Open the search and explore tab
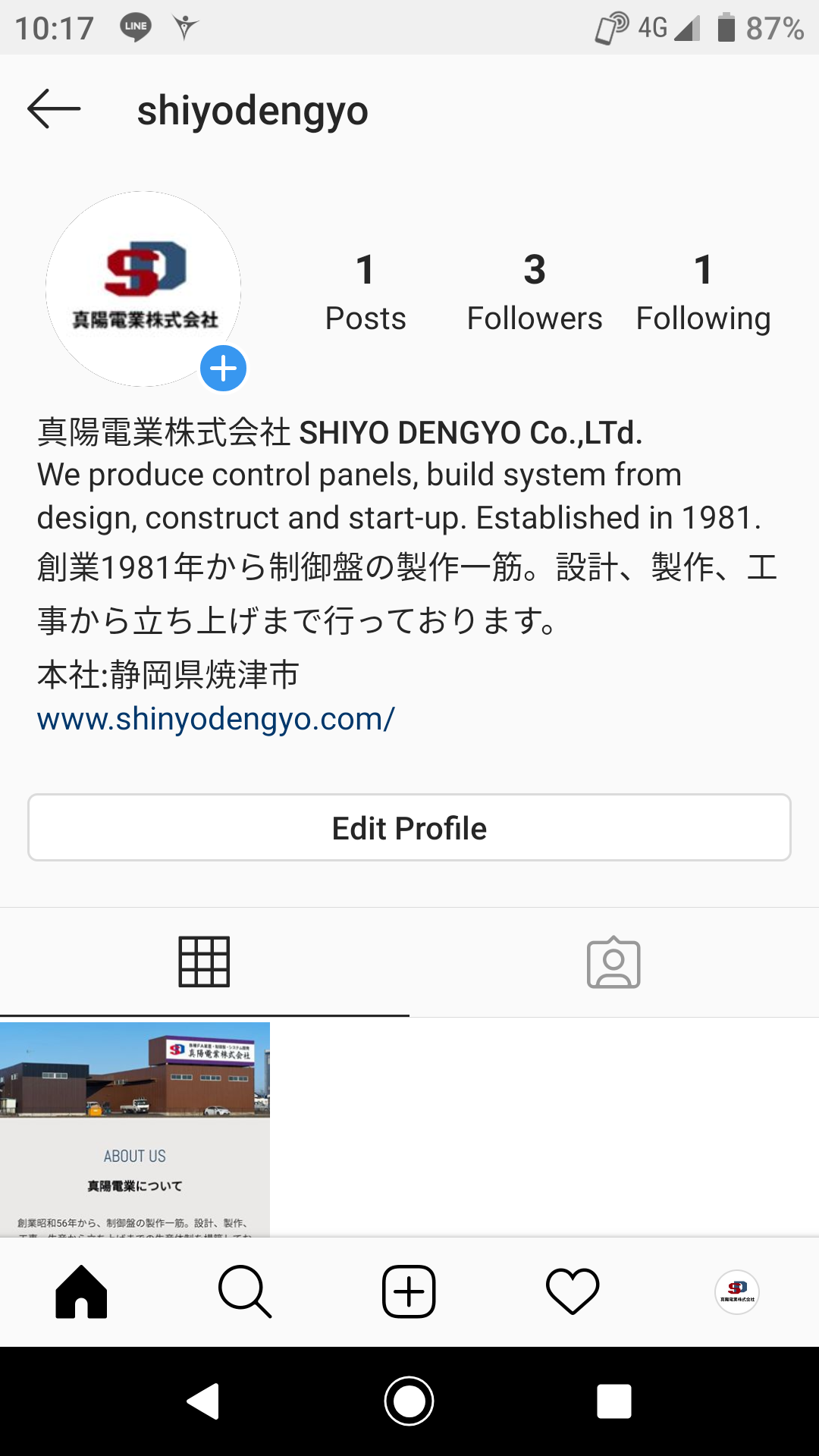 click(x=245, y=1291)
